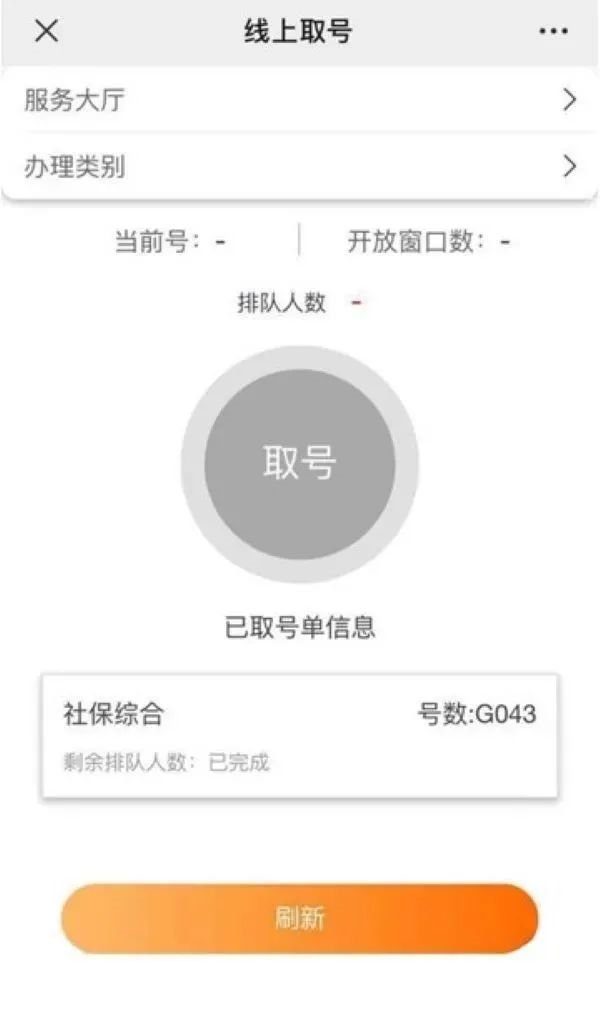Tap the round 取号 button

(300, 464)
